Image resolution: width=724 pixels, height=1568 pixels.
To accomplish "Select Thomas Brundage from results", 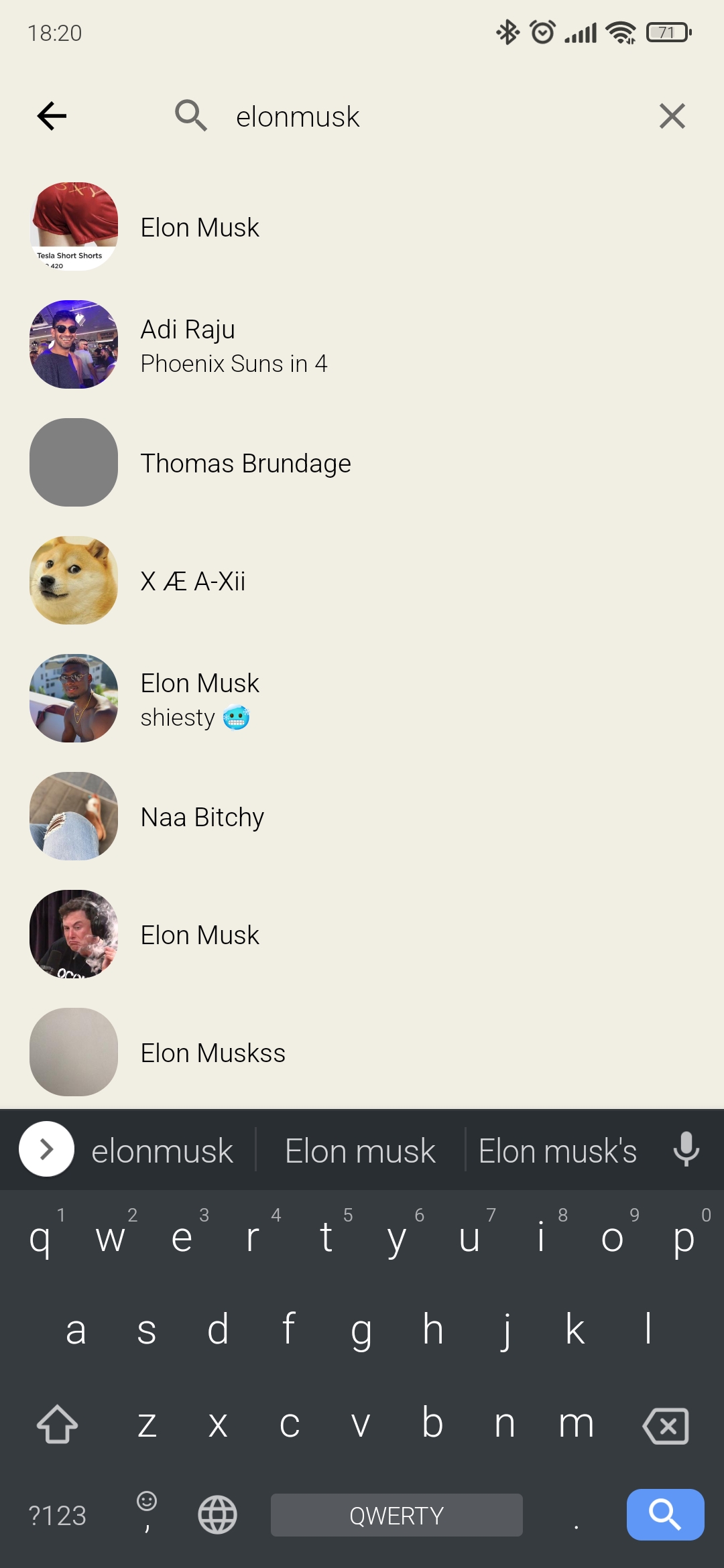I will (245, 463).
